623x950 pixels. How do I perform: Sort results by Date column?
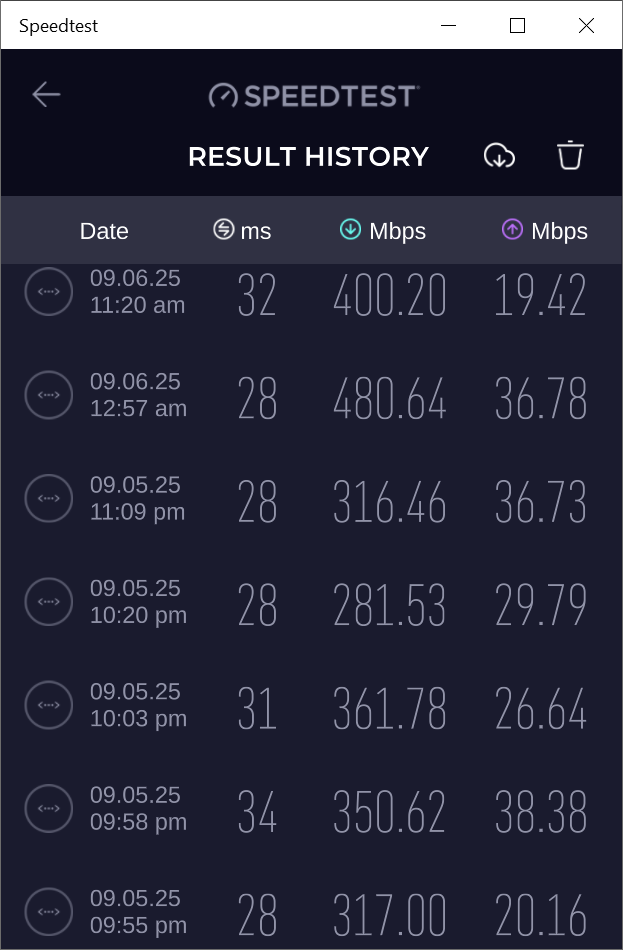[104, 231]
